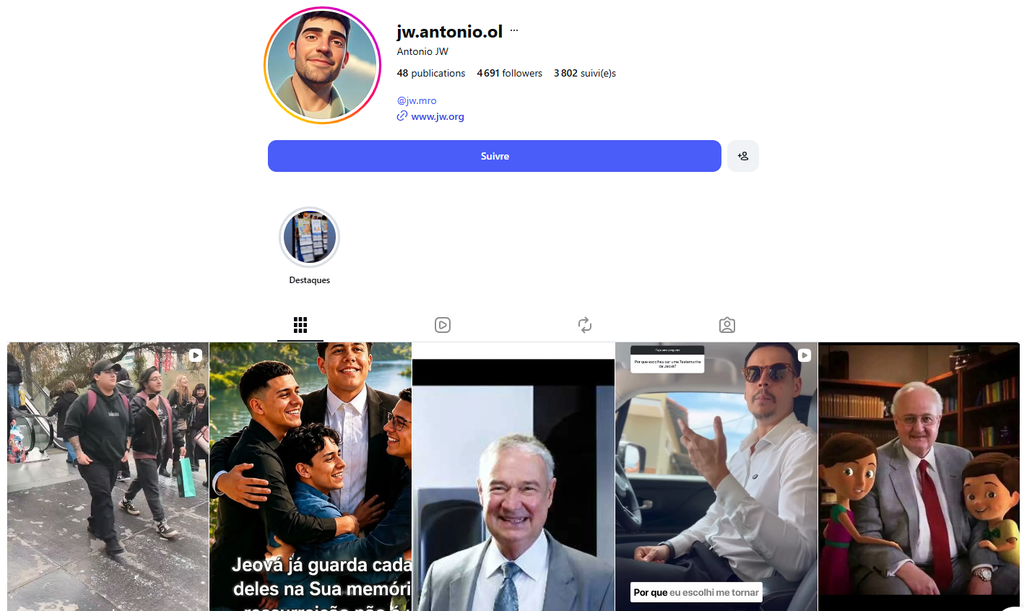Switch to the tagged photos tab
The image size is (1024, 611).
tap(727, 325)
